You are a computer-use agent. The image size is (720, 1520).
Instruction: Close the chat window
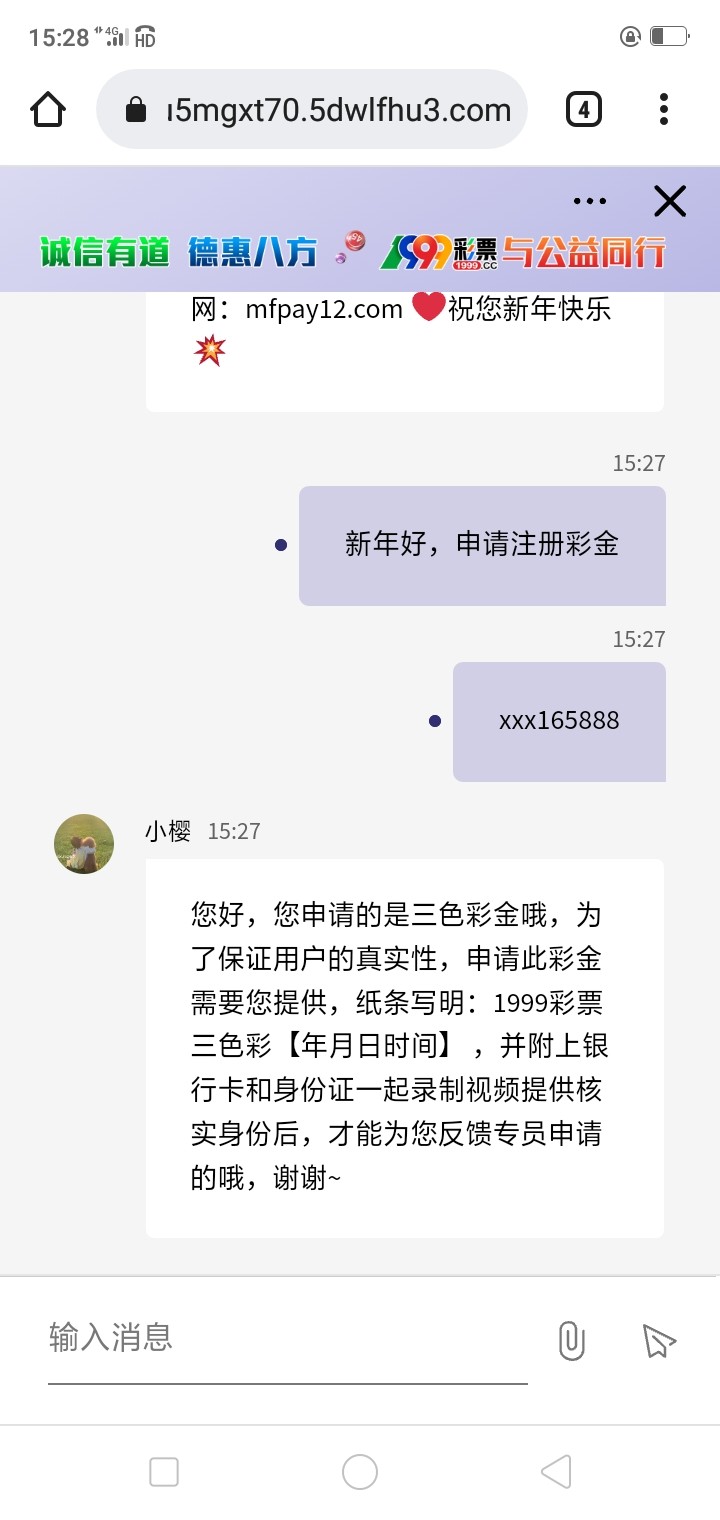click(669, 201)
